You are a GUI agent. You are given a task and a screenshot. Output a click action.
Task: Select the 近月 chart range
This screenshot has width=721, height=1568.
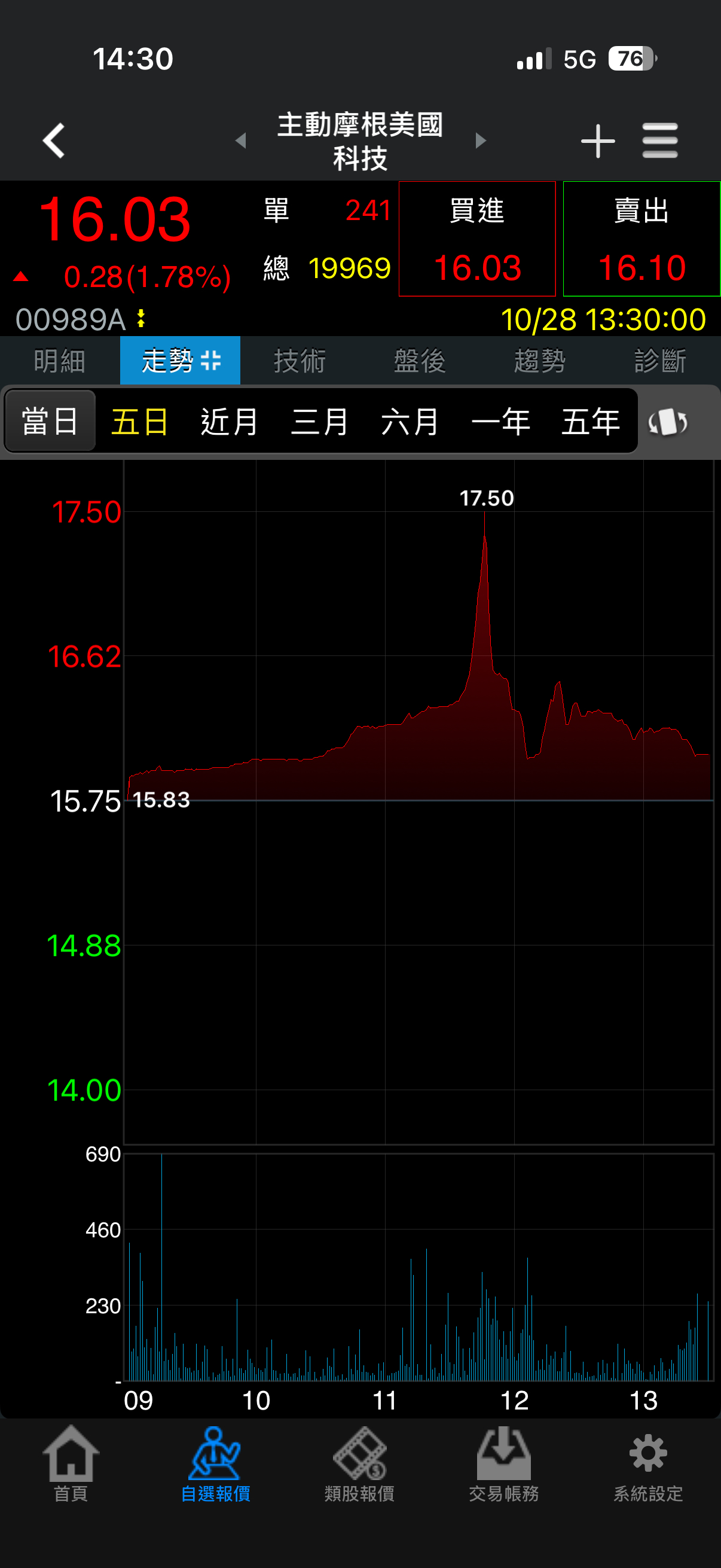230,421
